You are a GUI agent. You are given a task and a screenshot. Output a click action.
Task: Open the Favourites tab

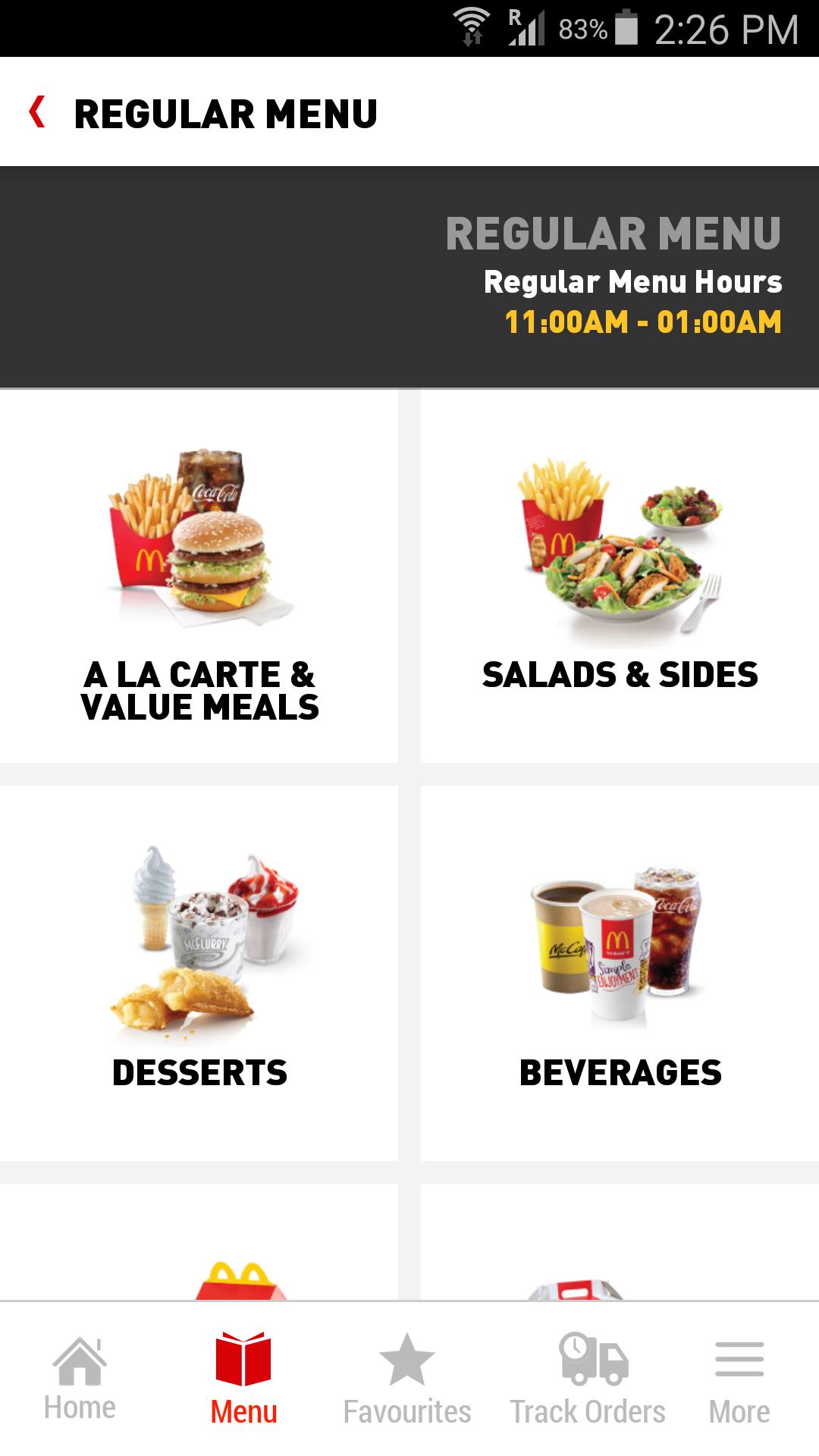(407, 1380)
